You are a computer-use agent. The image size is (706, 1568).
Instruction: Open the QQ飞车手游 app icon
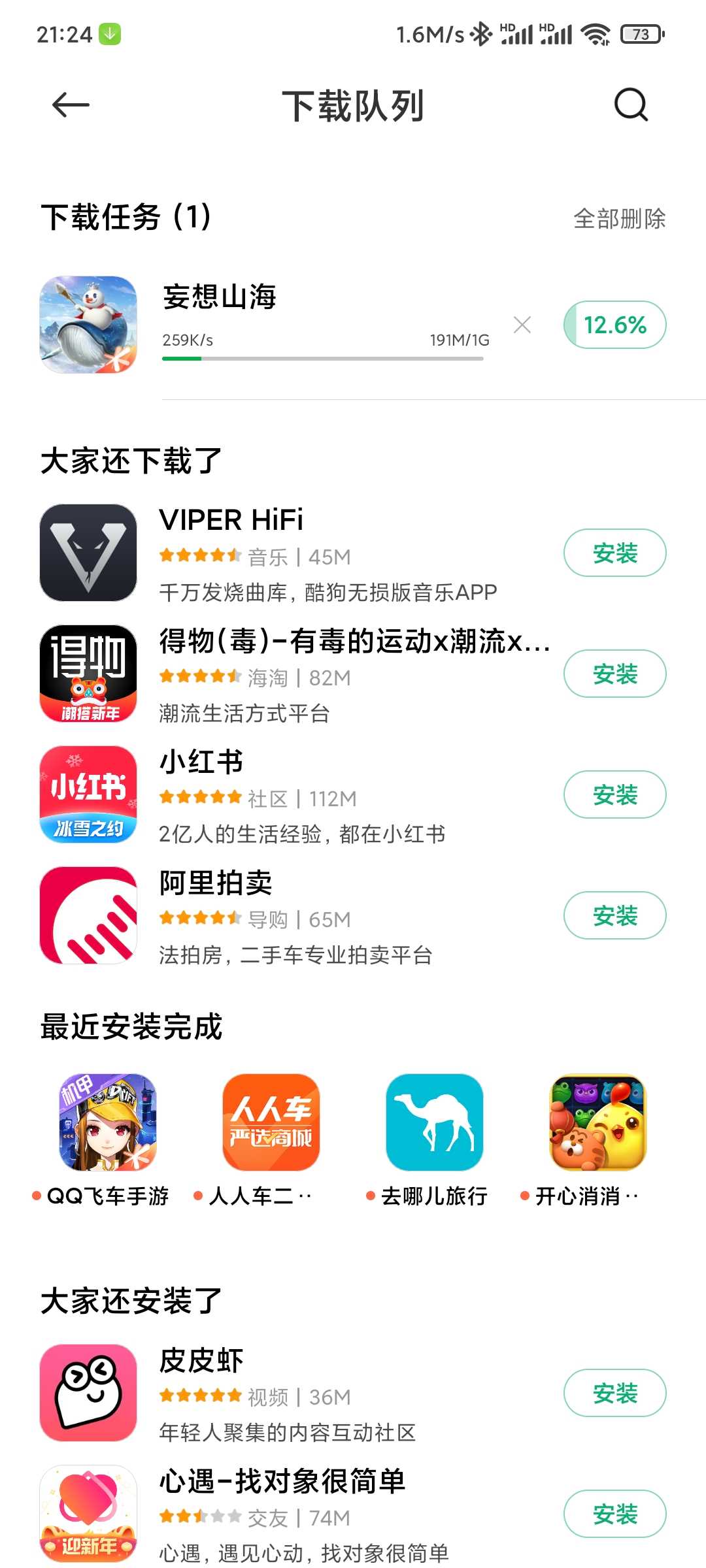click(108, 1122)
